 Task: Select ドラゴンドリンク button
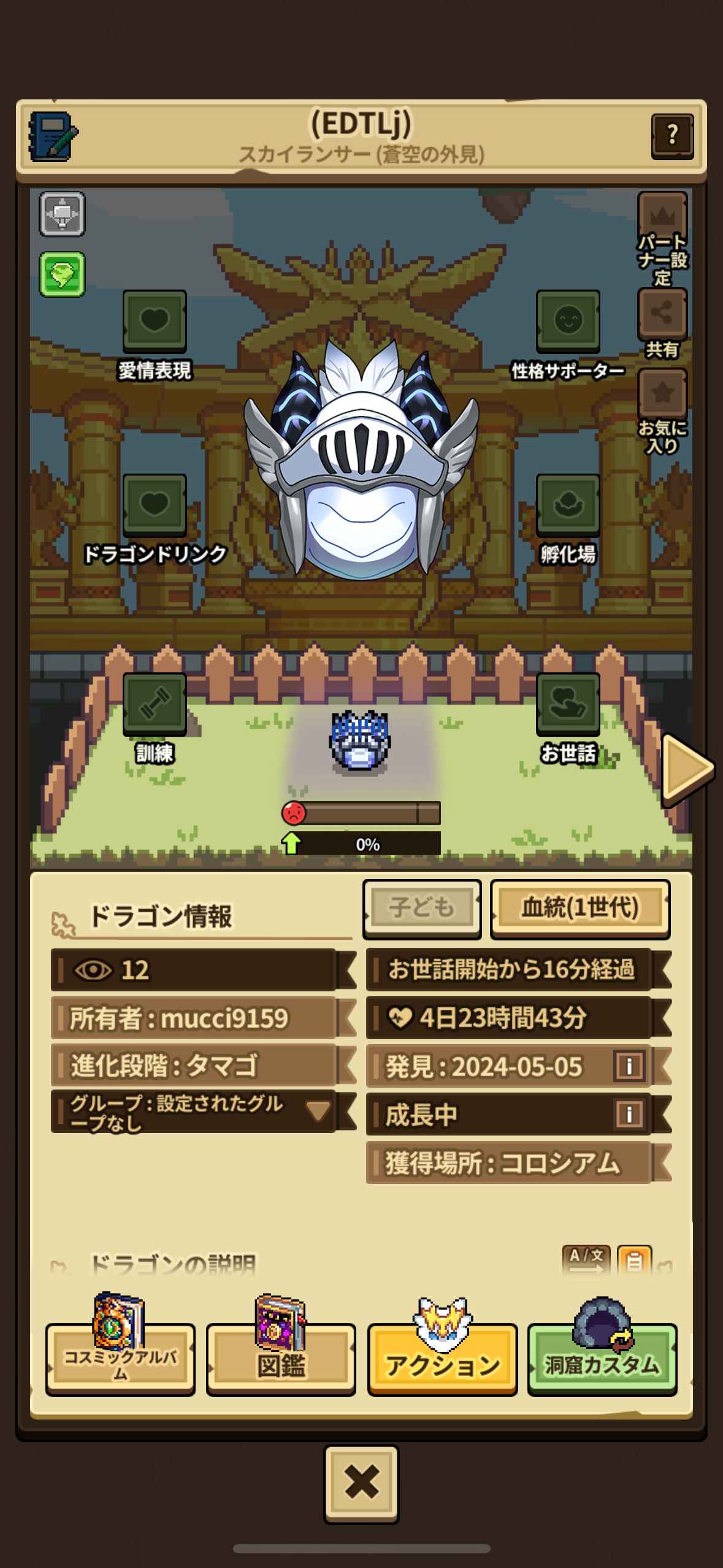point(155,505)
